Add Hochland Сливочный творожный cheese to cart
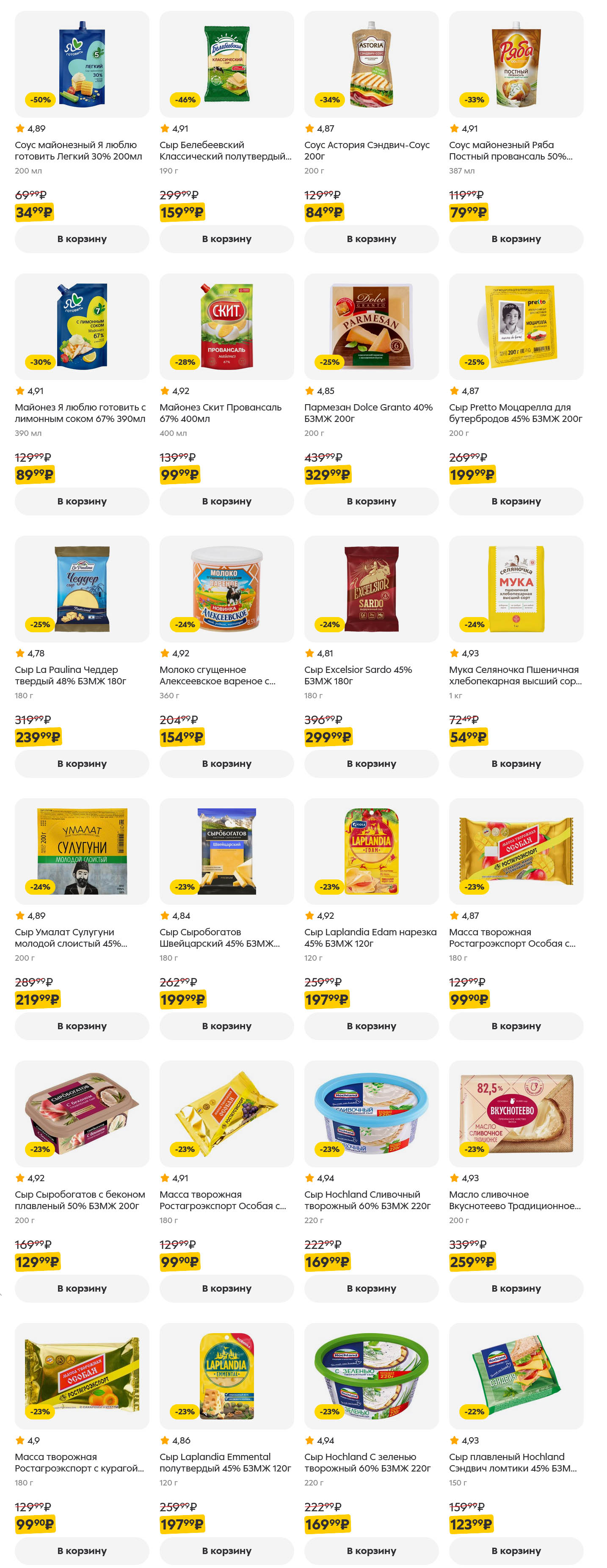This screenshot has width=607, height=1568. 371,1288
